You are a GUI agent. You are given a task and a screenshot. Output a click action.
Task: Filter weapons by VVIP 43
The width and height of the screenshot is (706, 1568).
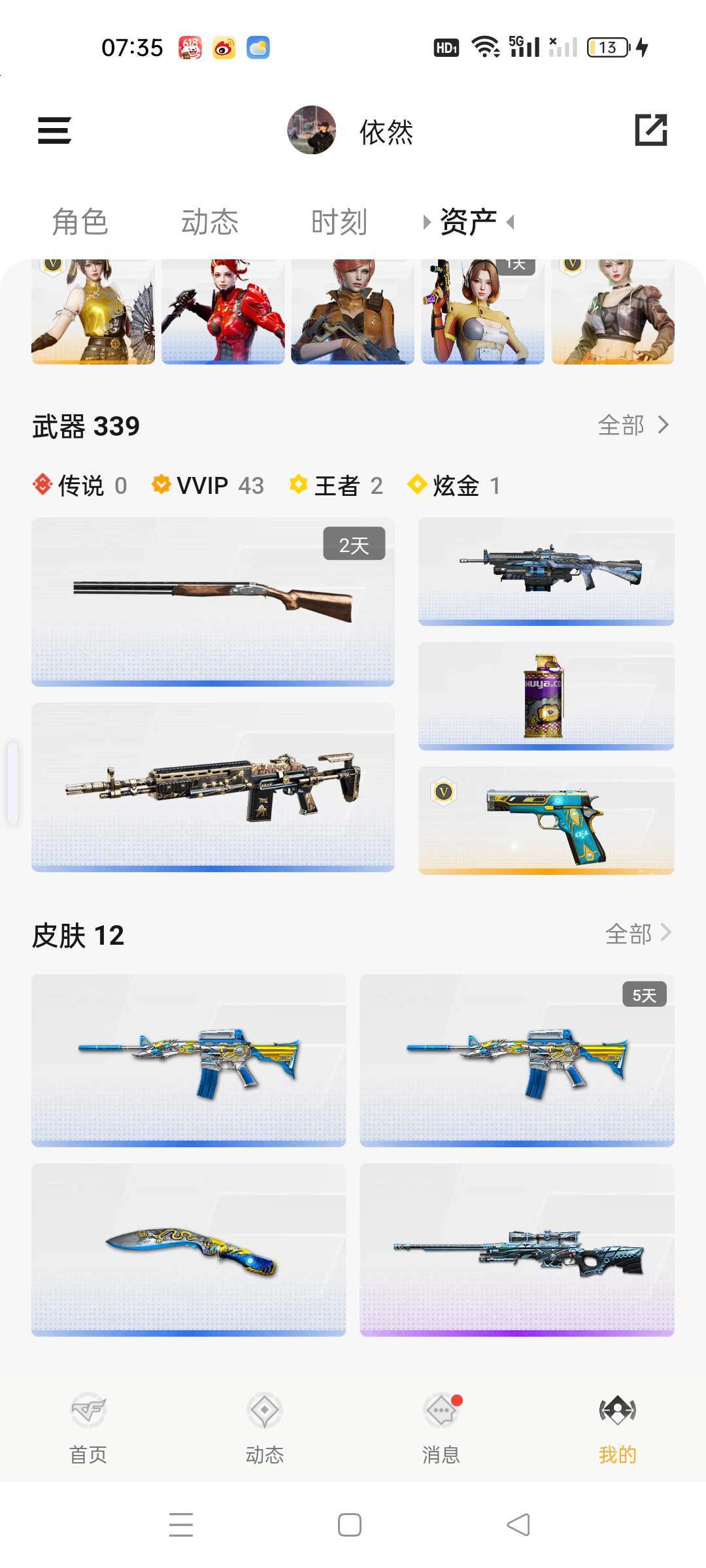point(208,485)
